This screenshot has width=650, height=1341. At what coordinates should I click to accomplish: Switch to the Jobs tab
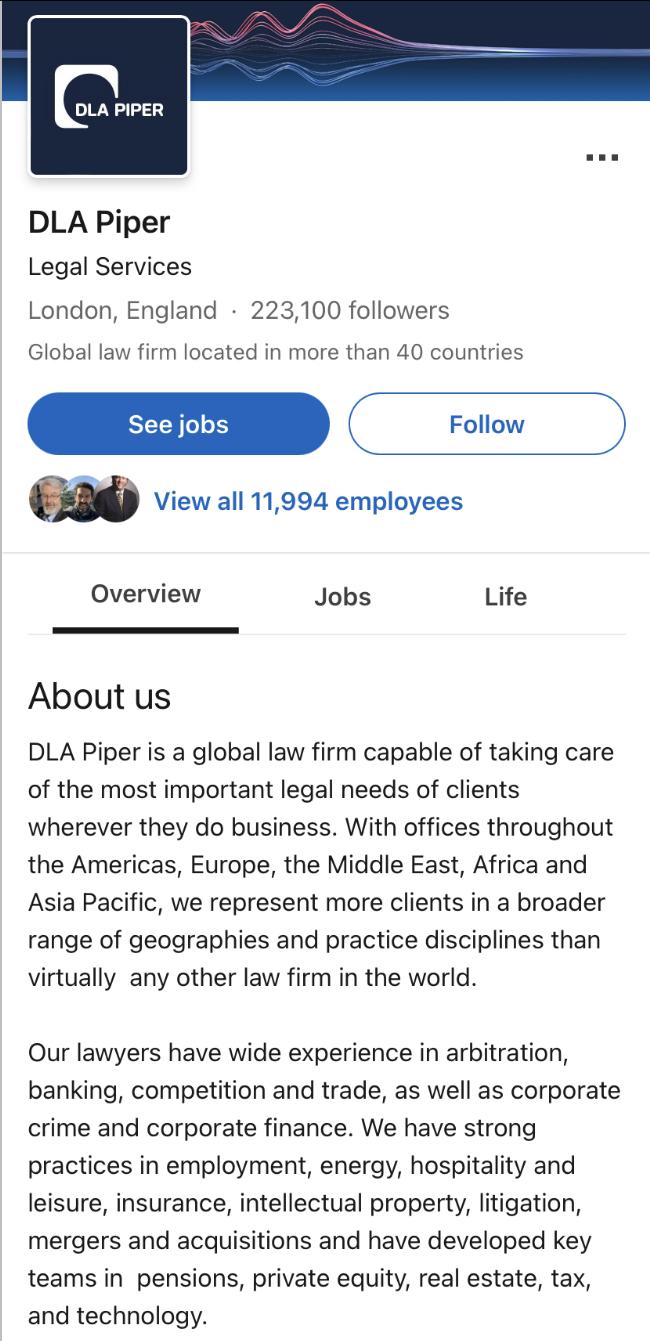click(342, 597)
